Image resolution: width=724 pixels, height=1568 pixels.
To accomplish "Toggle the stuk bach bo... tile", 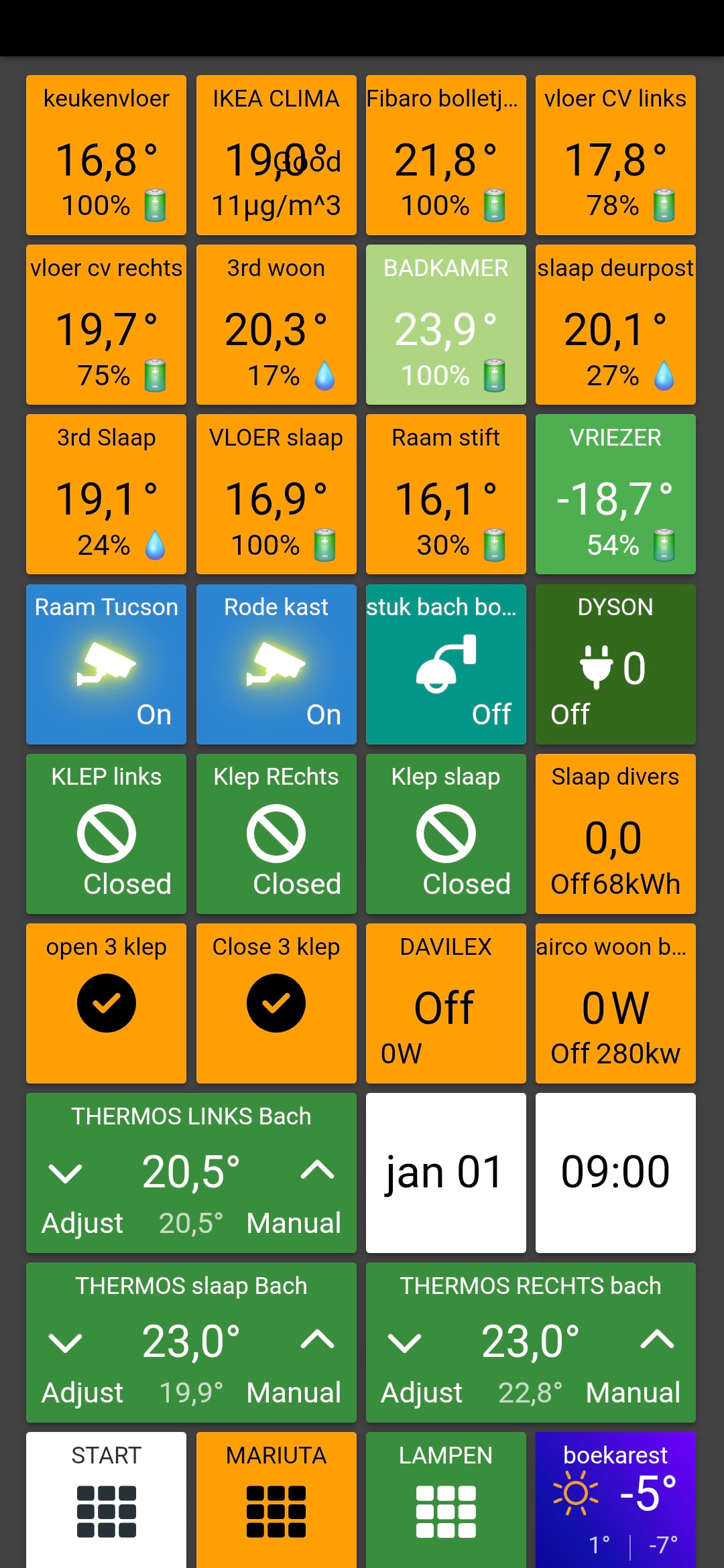I will click(446, 664).
